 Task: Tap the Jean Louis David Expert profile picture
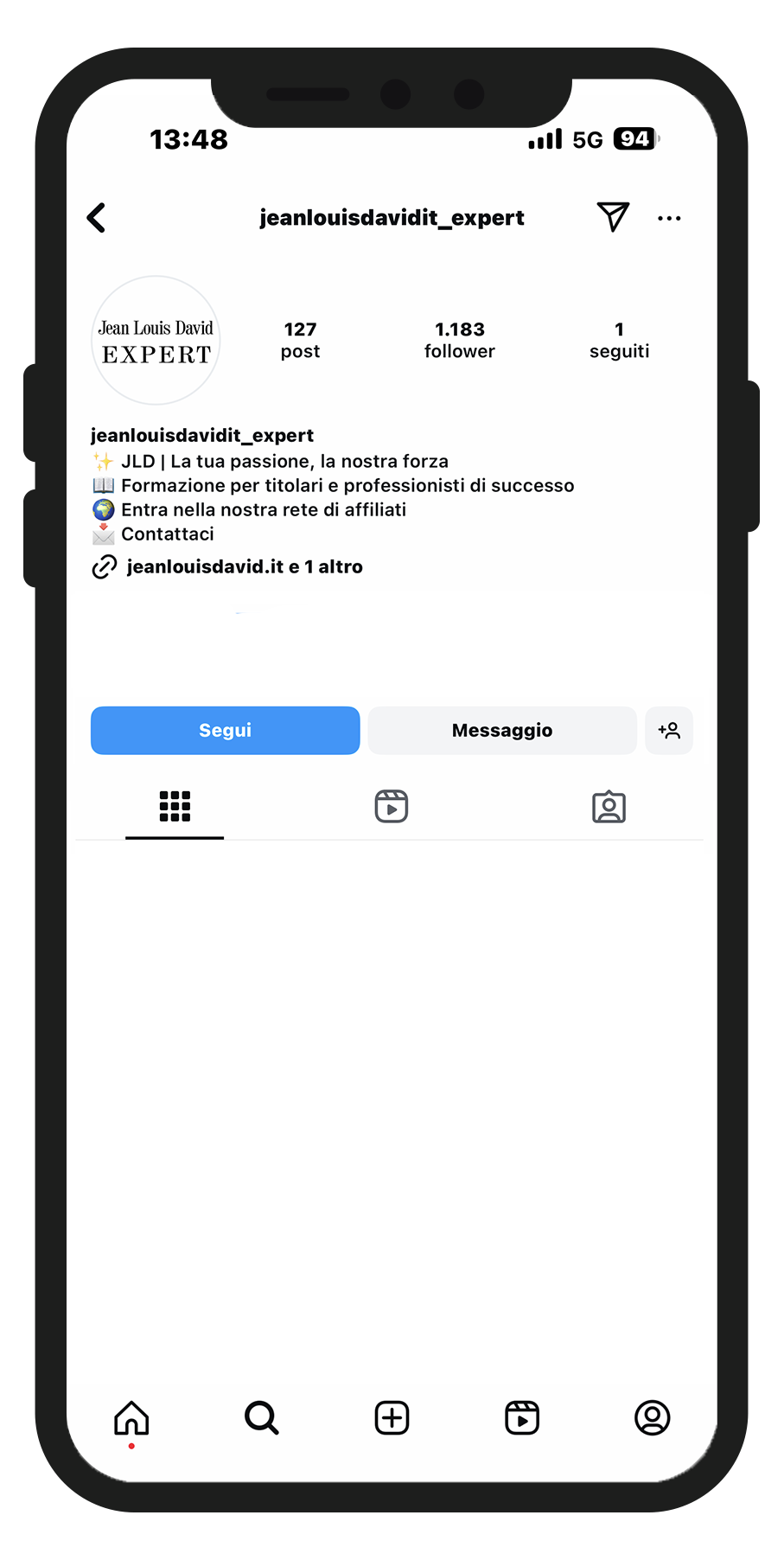(156, 341)
